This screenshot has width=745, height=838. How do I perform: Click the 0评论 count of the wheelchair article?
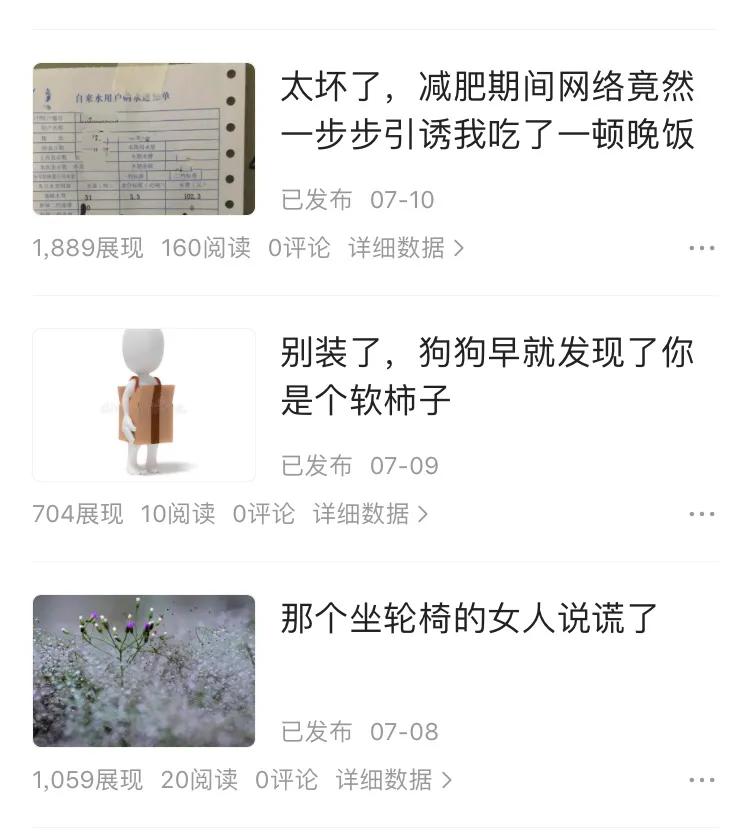click(x=283, y=780)
